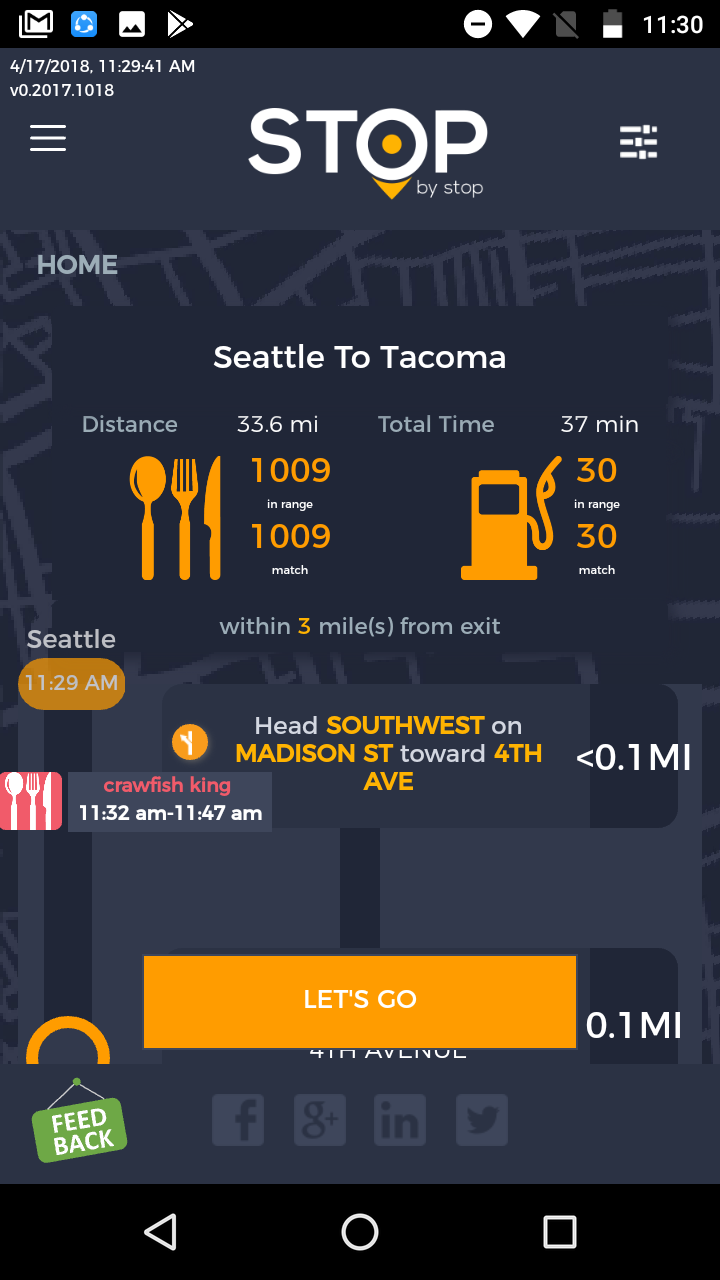This screenshot has height=1280, width=720.
Task: Share via the Facebook icon
Action: [x=238, y=1120]
